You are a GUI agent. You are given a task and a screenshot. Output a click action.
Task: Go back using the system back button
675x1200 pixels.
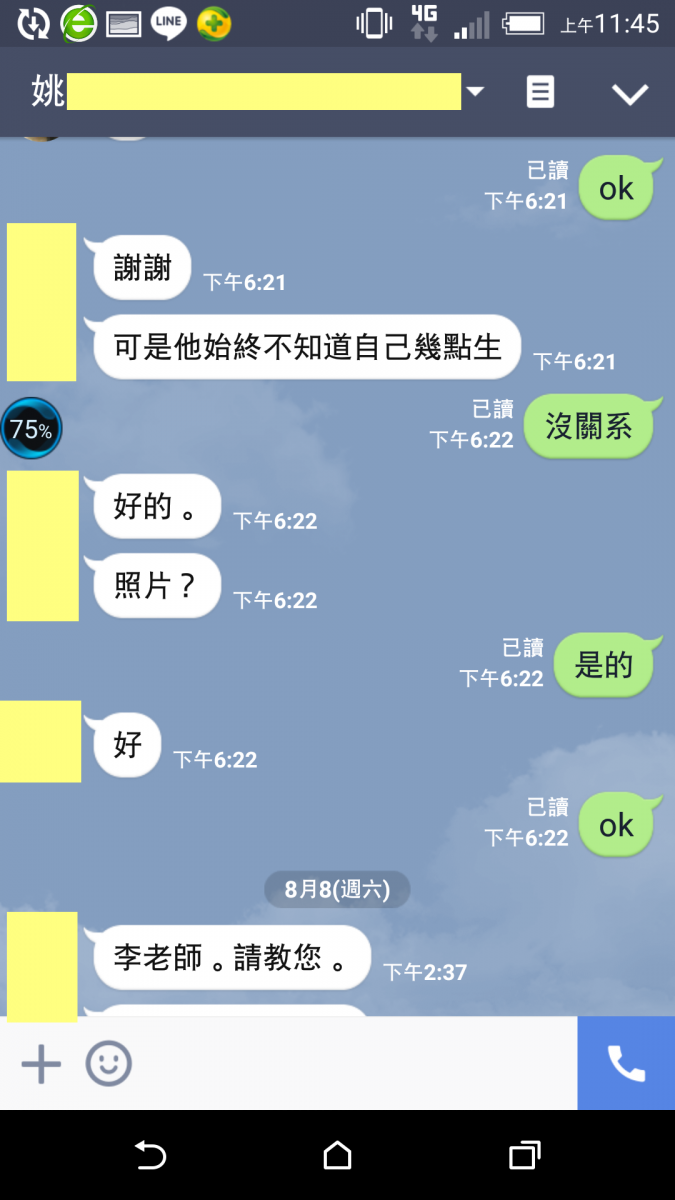point(150,1156)
